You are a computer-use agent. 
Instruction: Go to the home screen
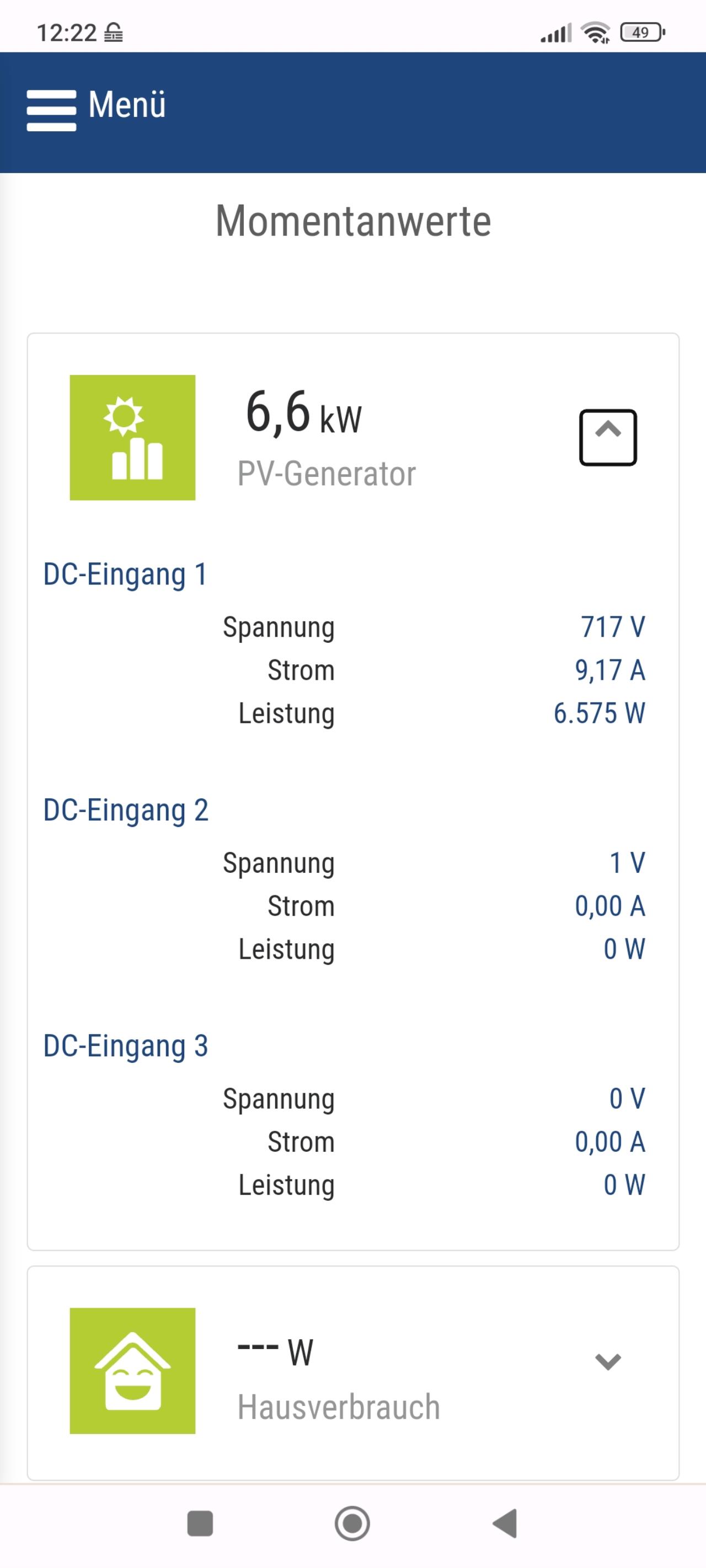(x=352, y=1523)
